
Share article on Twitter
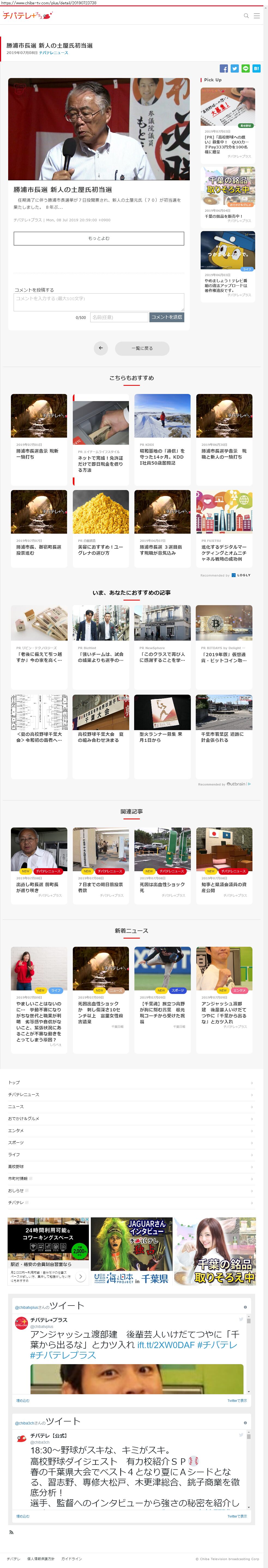234,69
